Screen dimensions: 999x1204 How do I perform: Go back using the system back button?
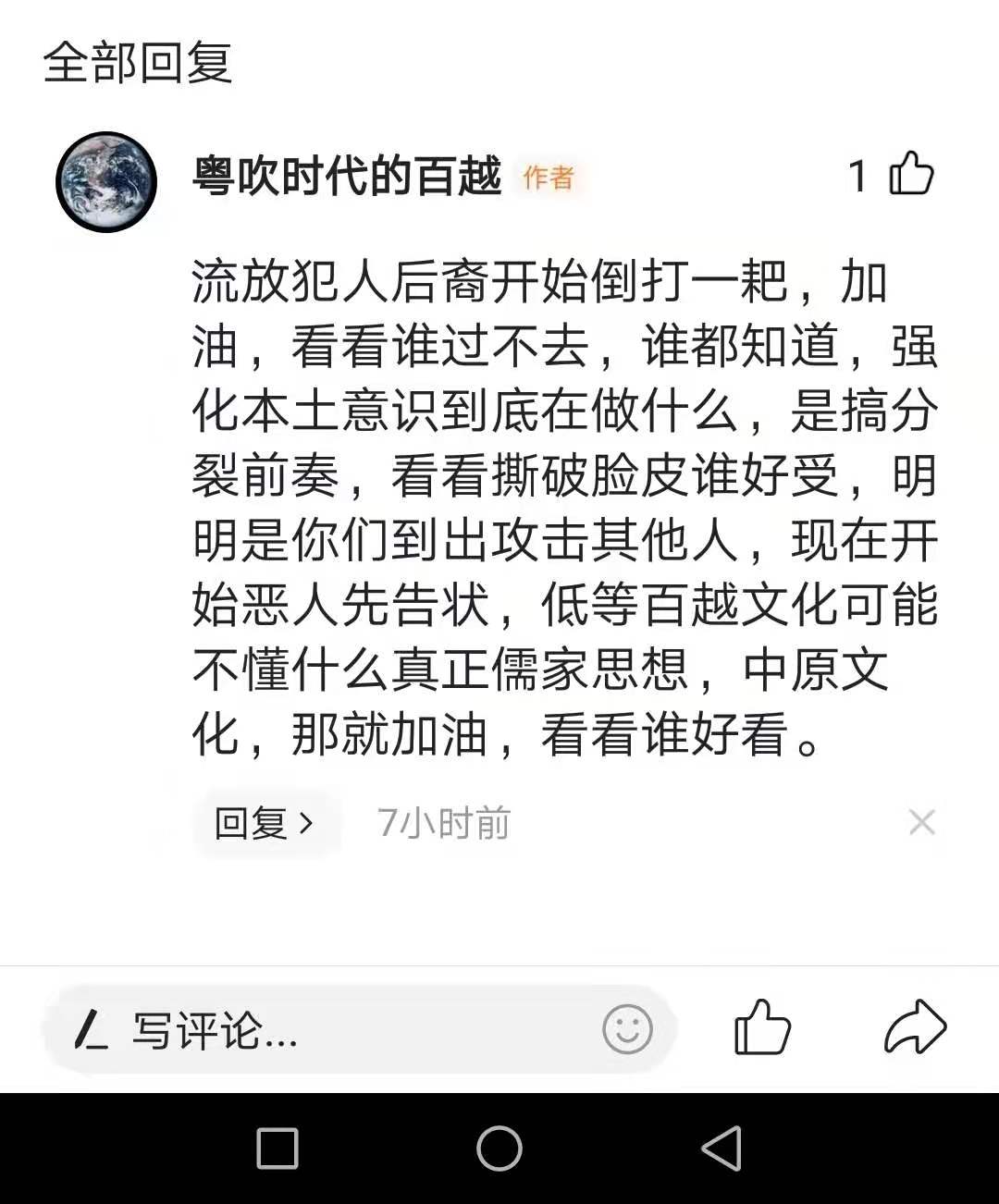(721, 1149)
